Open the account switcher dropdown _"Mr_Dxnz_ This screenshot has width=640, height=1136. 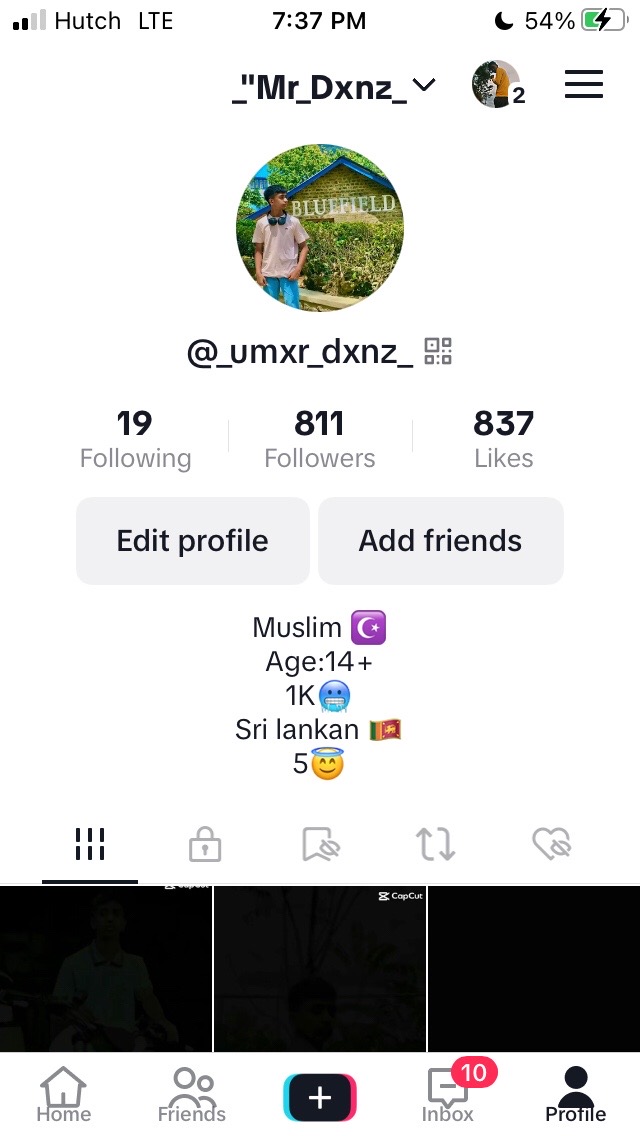[333, 87]
